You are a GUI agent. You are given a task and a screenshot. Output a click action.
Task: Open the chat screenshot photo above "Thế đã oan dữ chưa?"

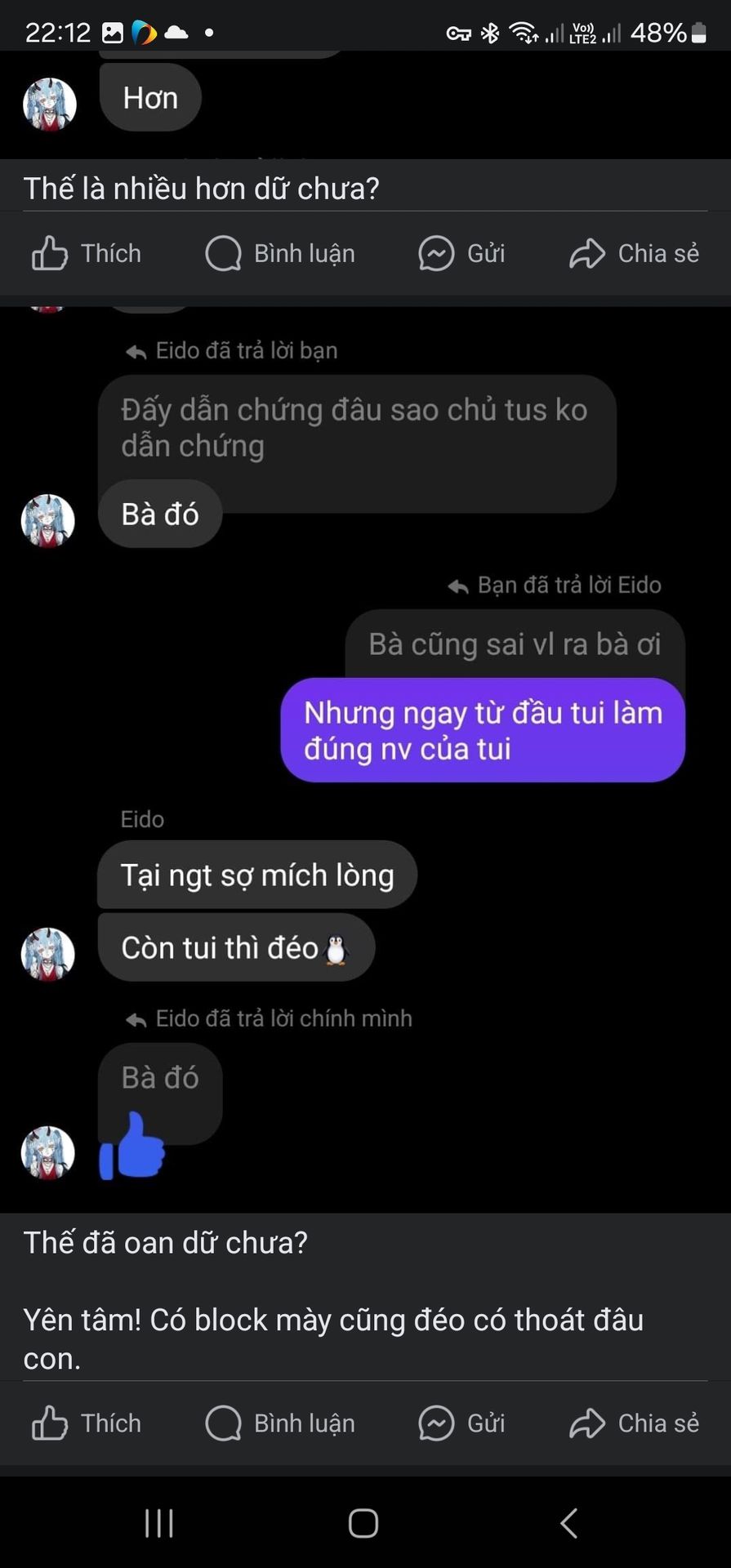click(x=365, y=759)
